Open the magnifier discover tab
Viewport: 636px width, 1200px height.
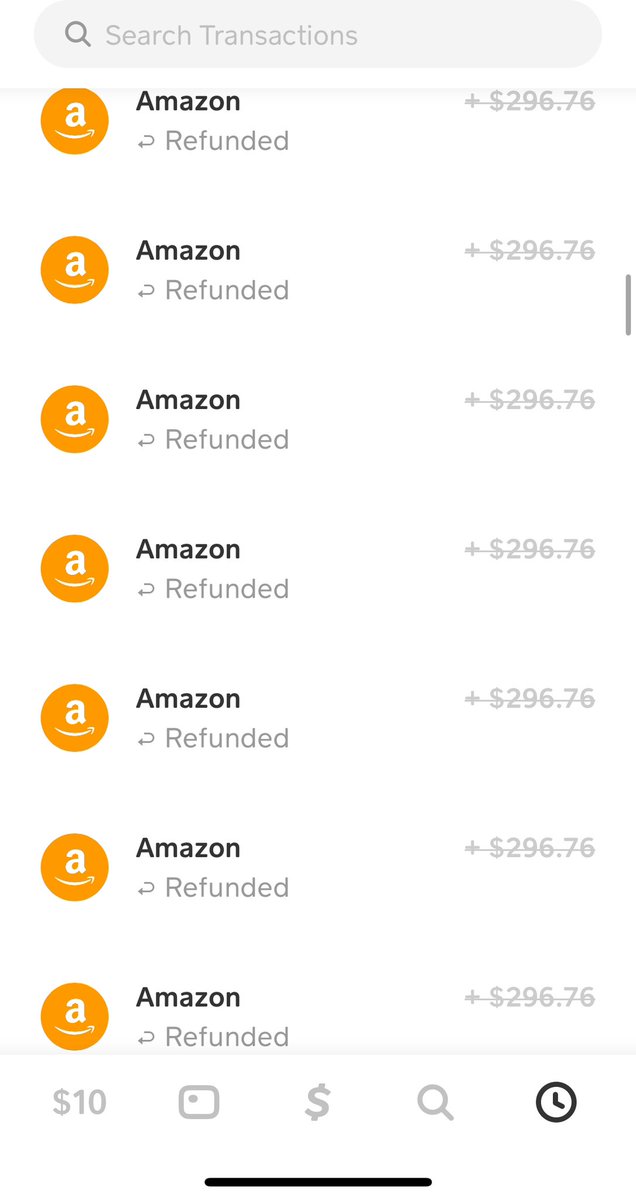tap(435, 1102)
